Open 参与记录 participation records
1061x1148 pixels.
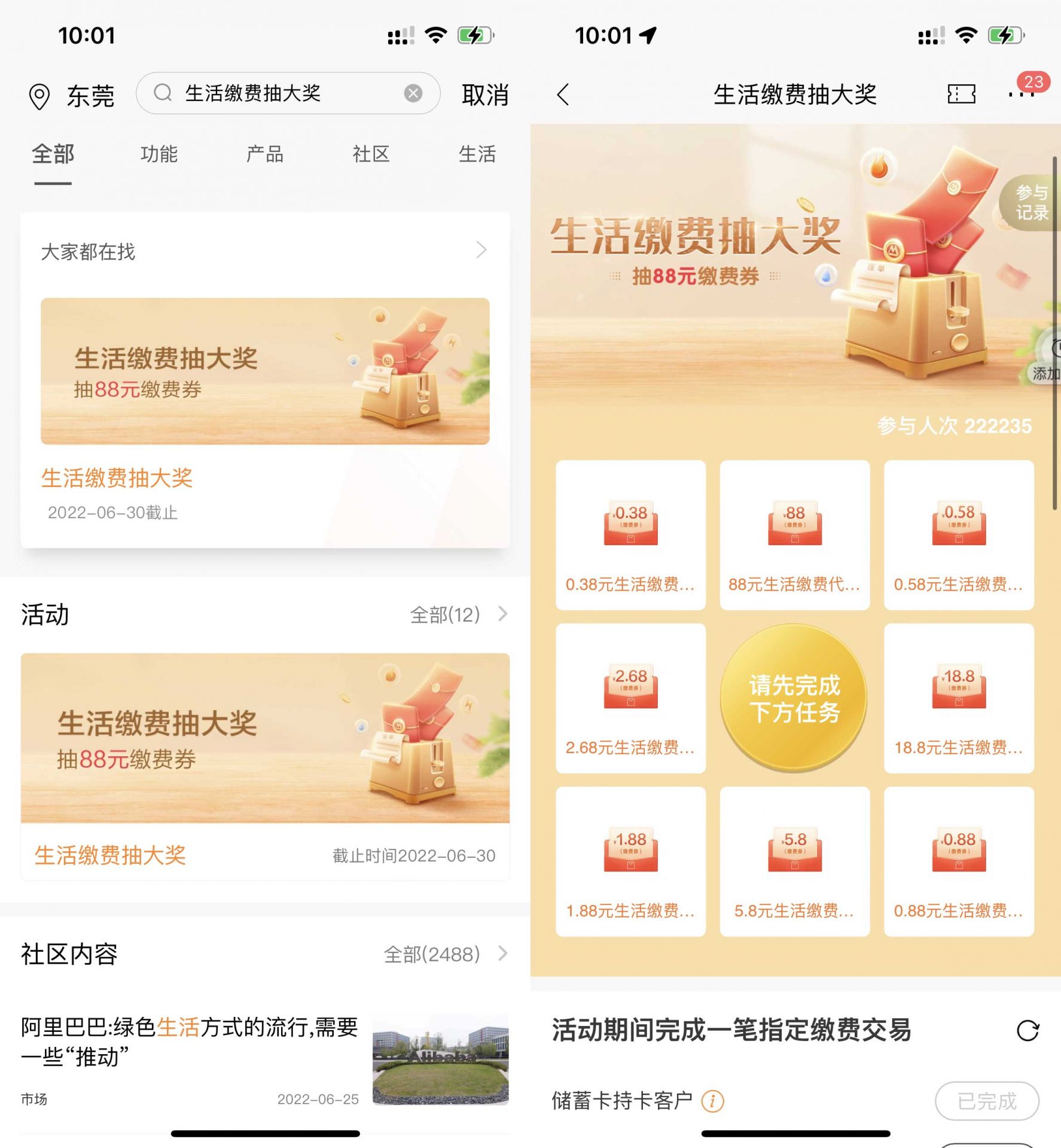(1031, 202)
